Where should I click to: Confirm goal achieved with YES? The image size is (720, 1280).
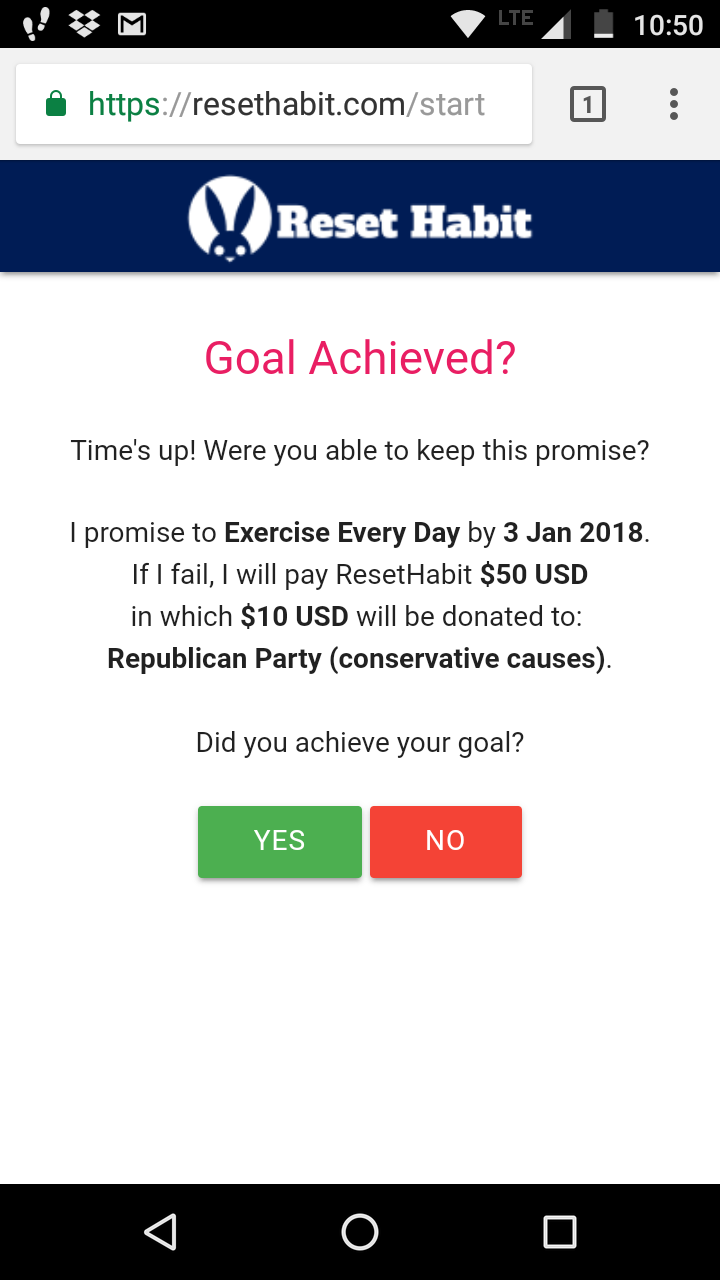(x=279, y=841)
